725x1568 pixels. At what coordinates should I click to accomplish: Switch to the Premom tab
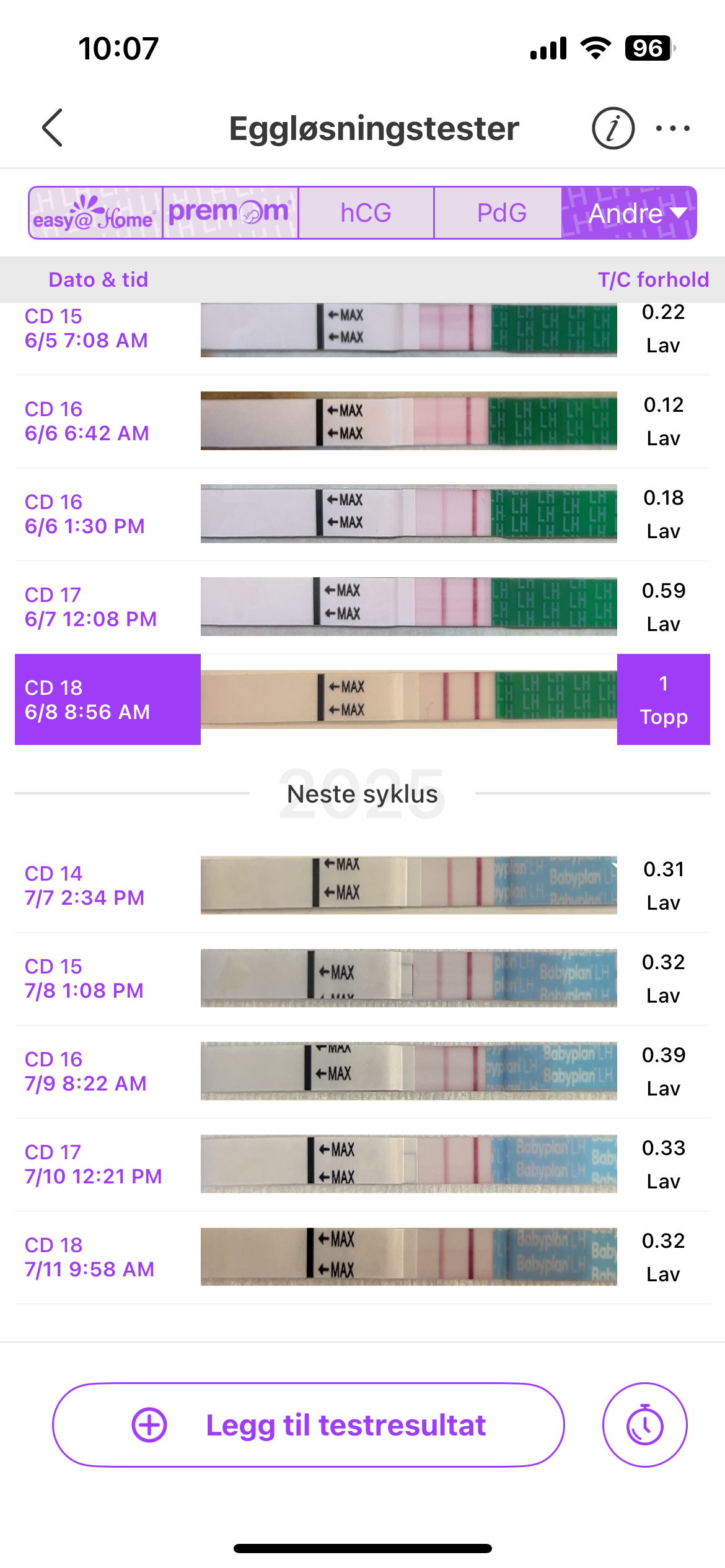(x=230, y=213)
